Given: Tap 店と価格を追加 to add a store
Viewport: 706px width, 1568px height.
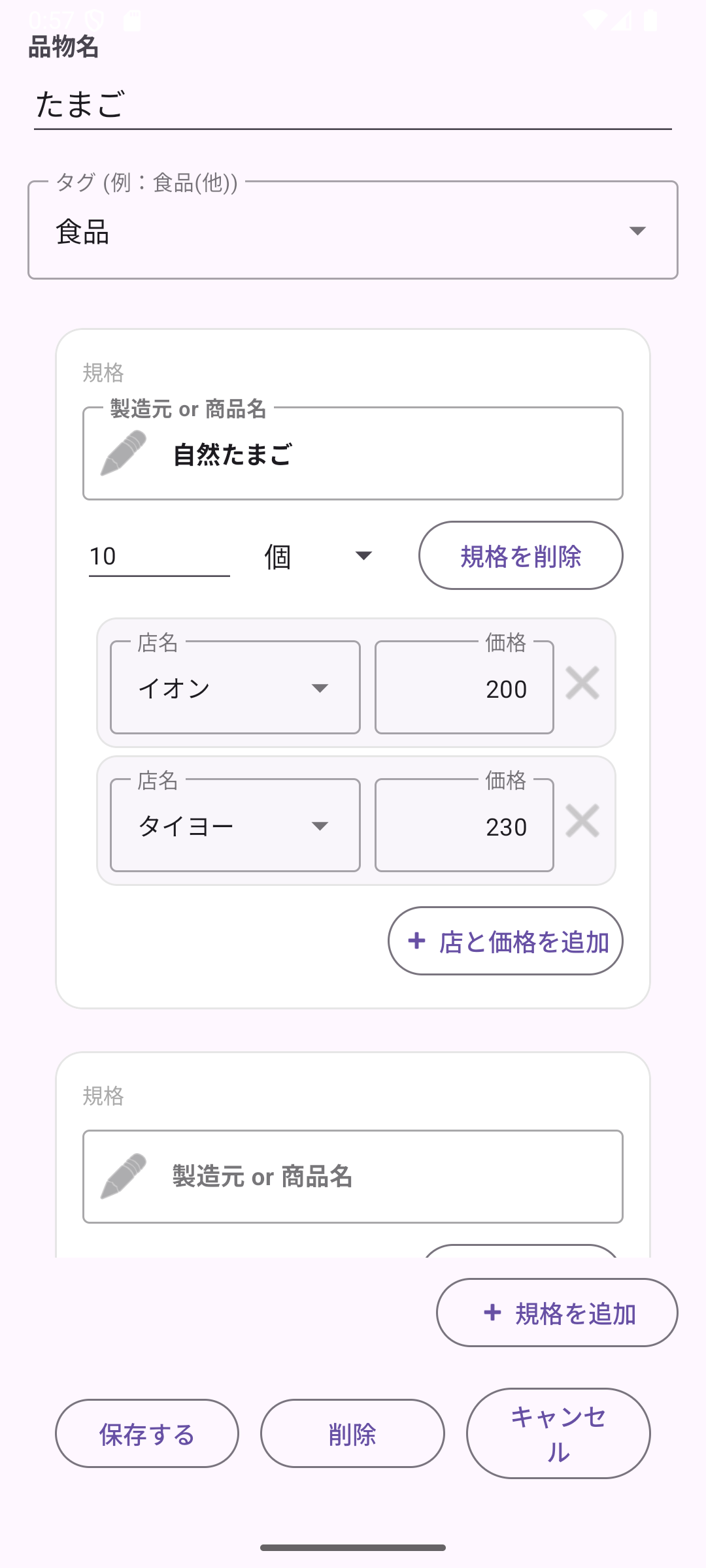Looking at the screenshot, I should pos(505,941).
